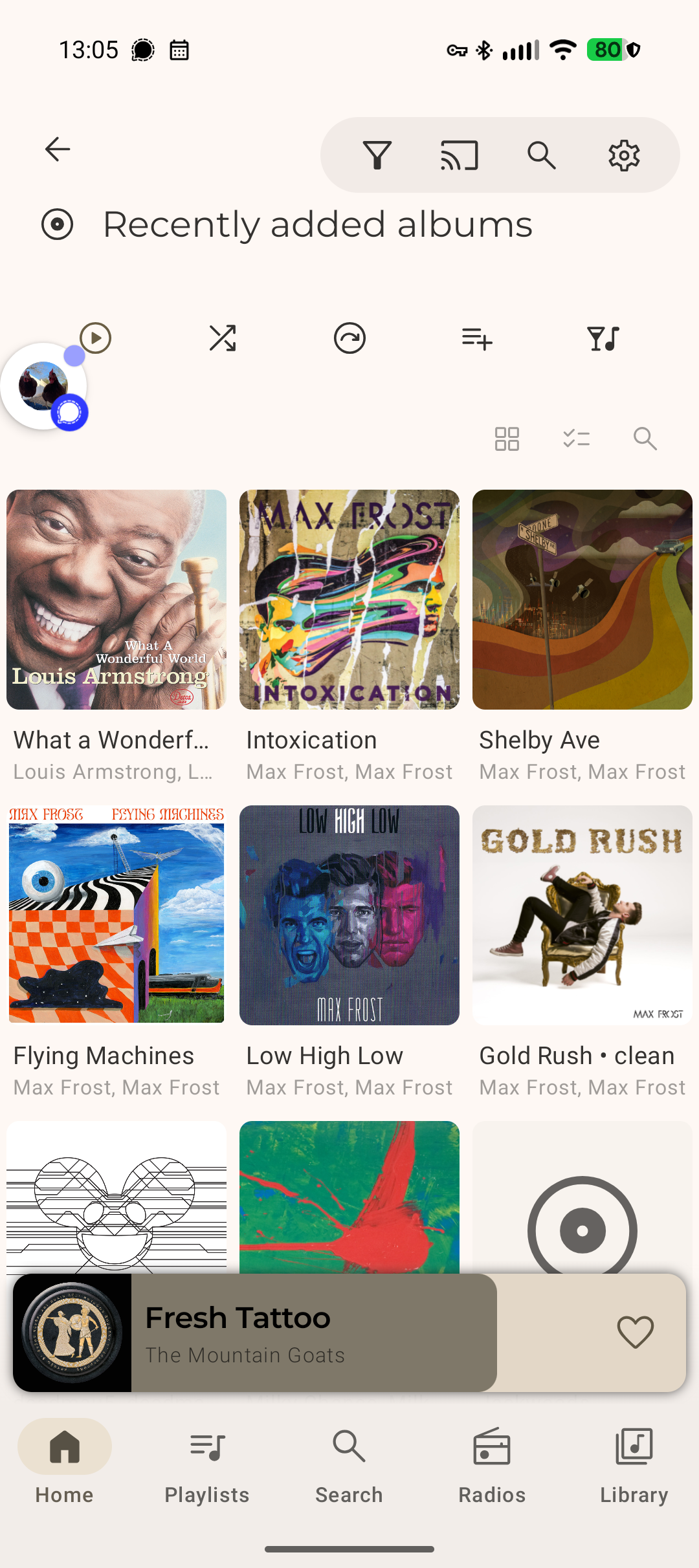Shuffle the recently added albums

(x=223, y=338)
